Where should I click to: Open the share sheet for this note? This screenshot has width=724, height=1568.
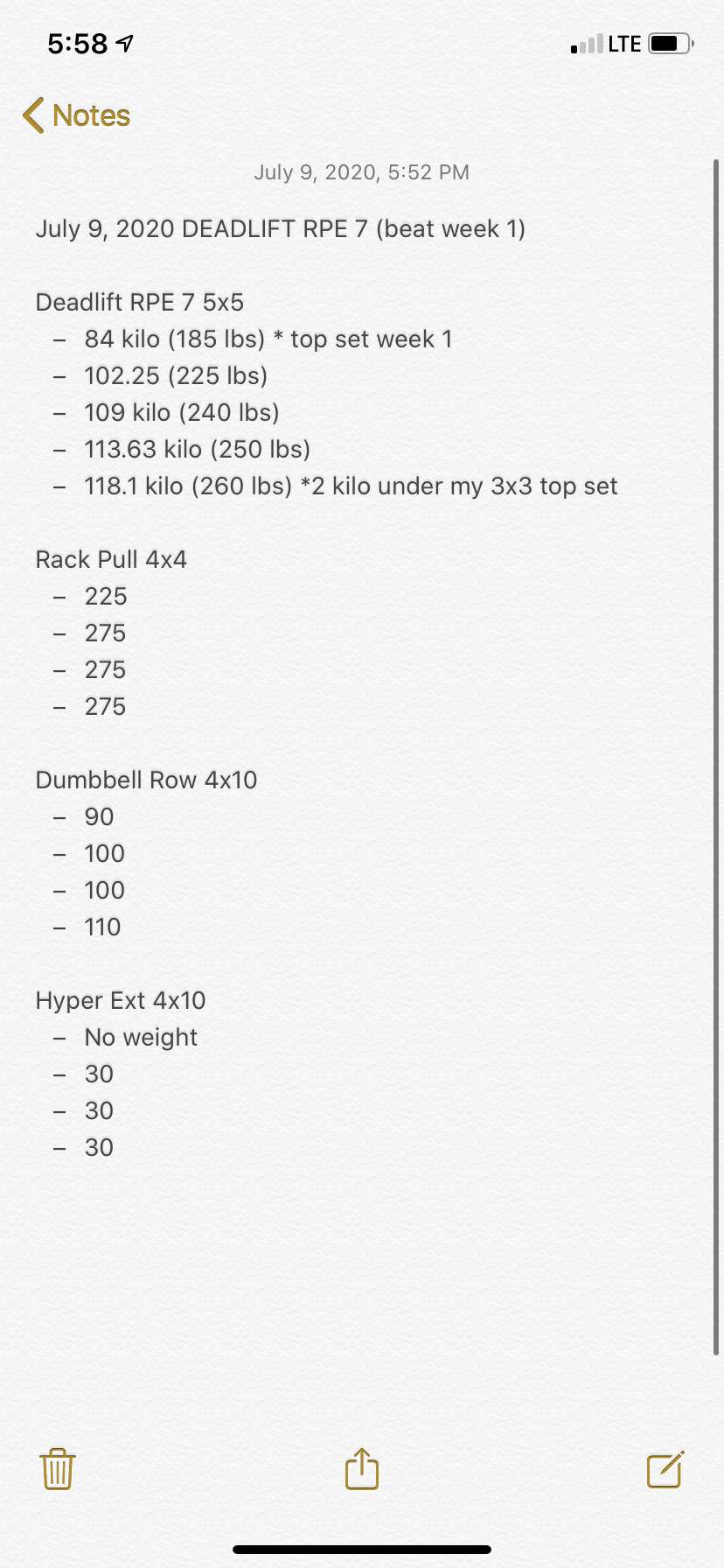tap(362, 1469)
